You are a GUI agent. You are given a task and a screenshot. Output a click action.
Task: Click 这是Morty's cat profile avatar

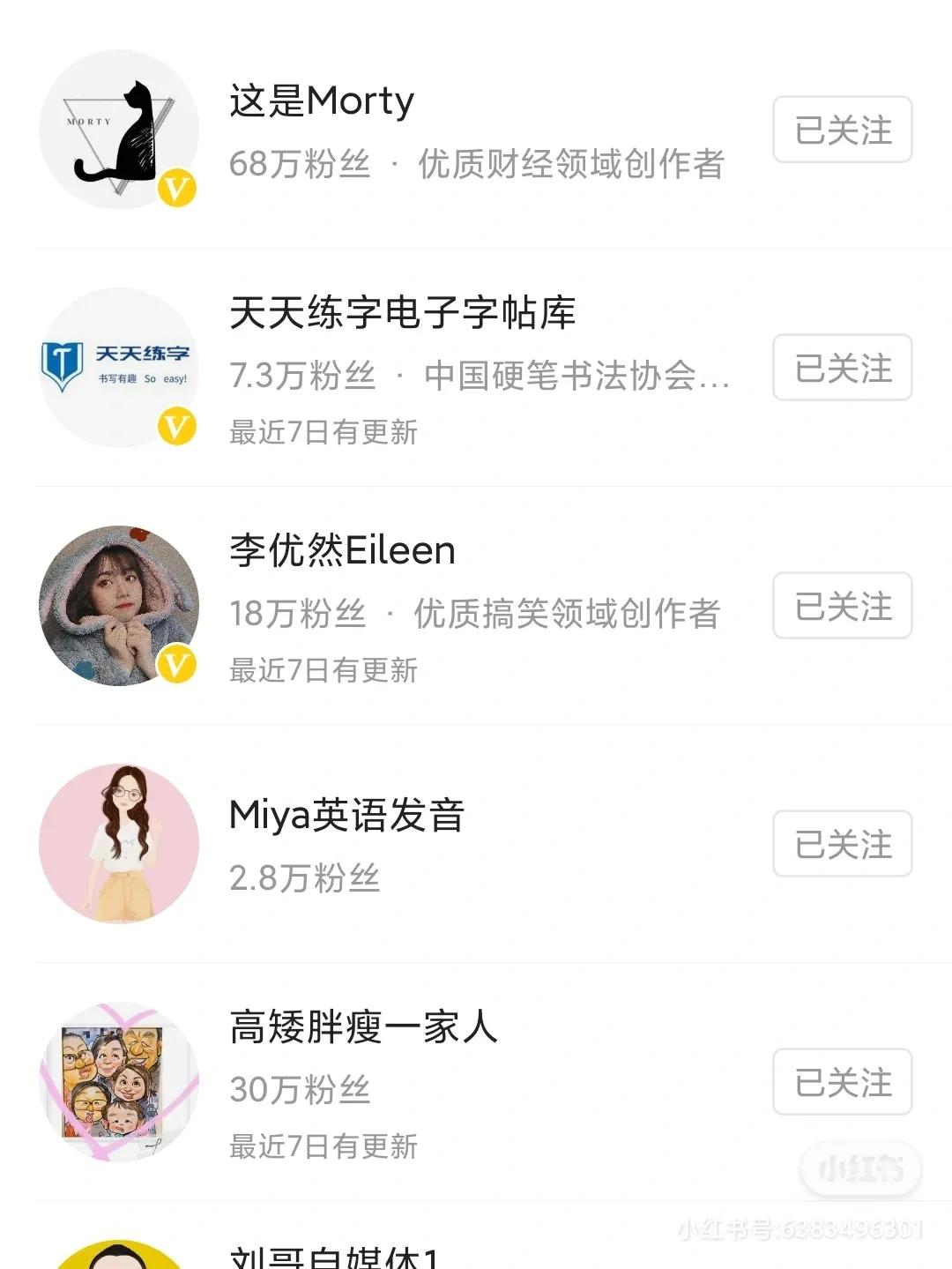pyautogui.click(x=119, y=131)
